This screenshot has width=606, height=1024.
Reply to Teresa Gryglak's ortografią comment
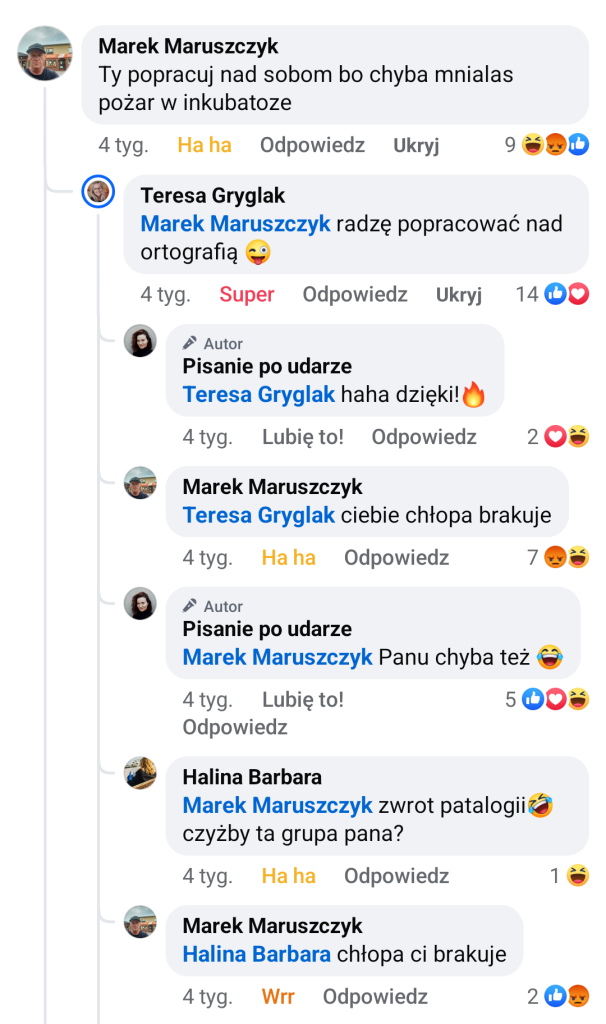pyautogui.click(x=355, y=295)
